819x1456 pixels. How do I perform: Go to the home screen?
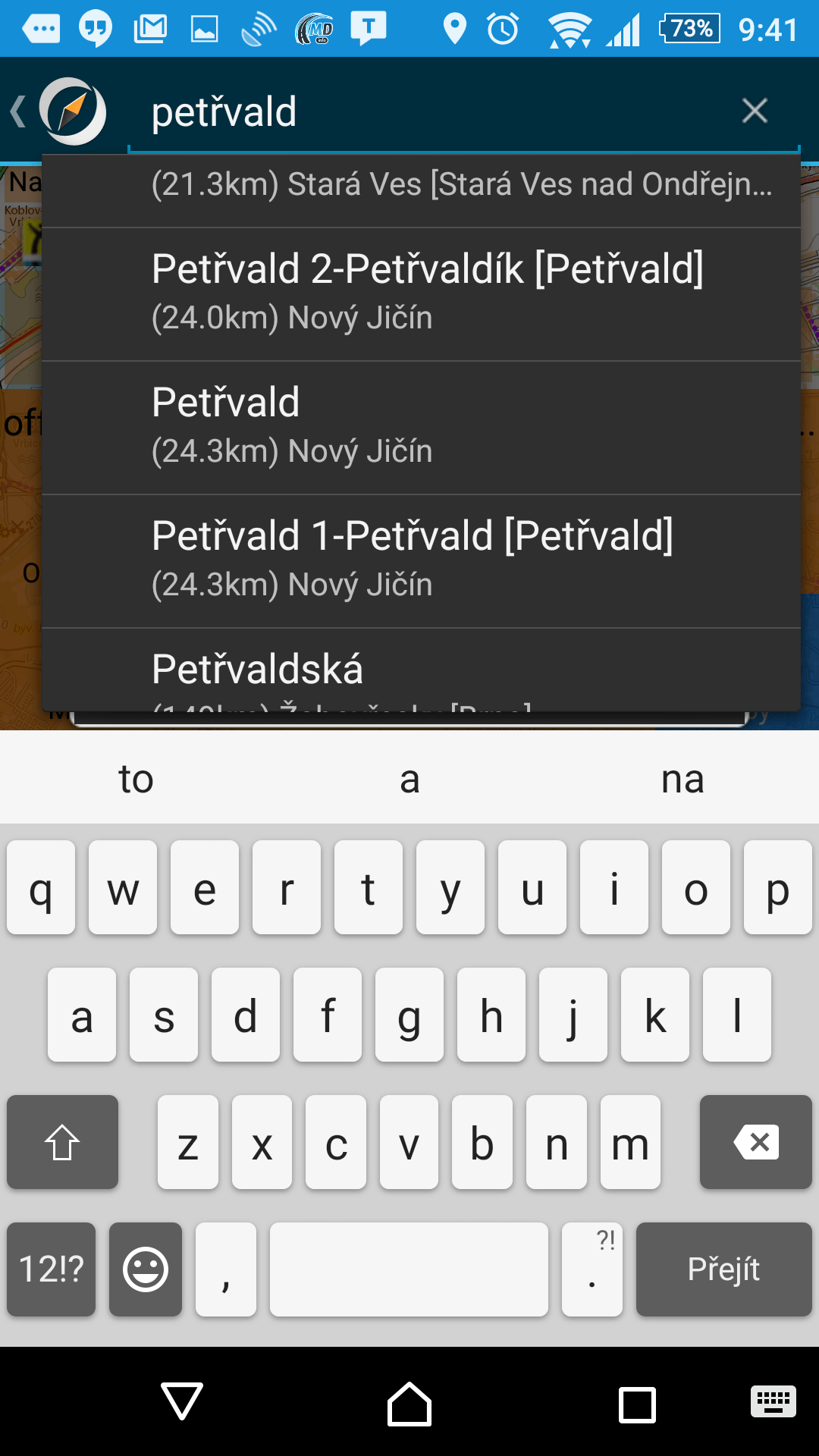pyautogui.click(x=409, y=1404)
